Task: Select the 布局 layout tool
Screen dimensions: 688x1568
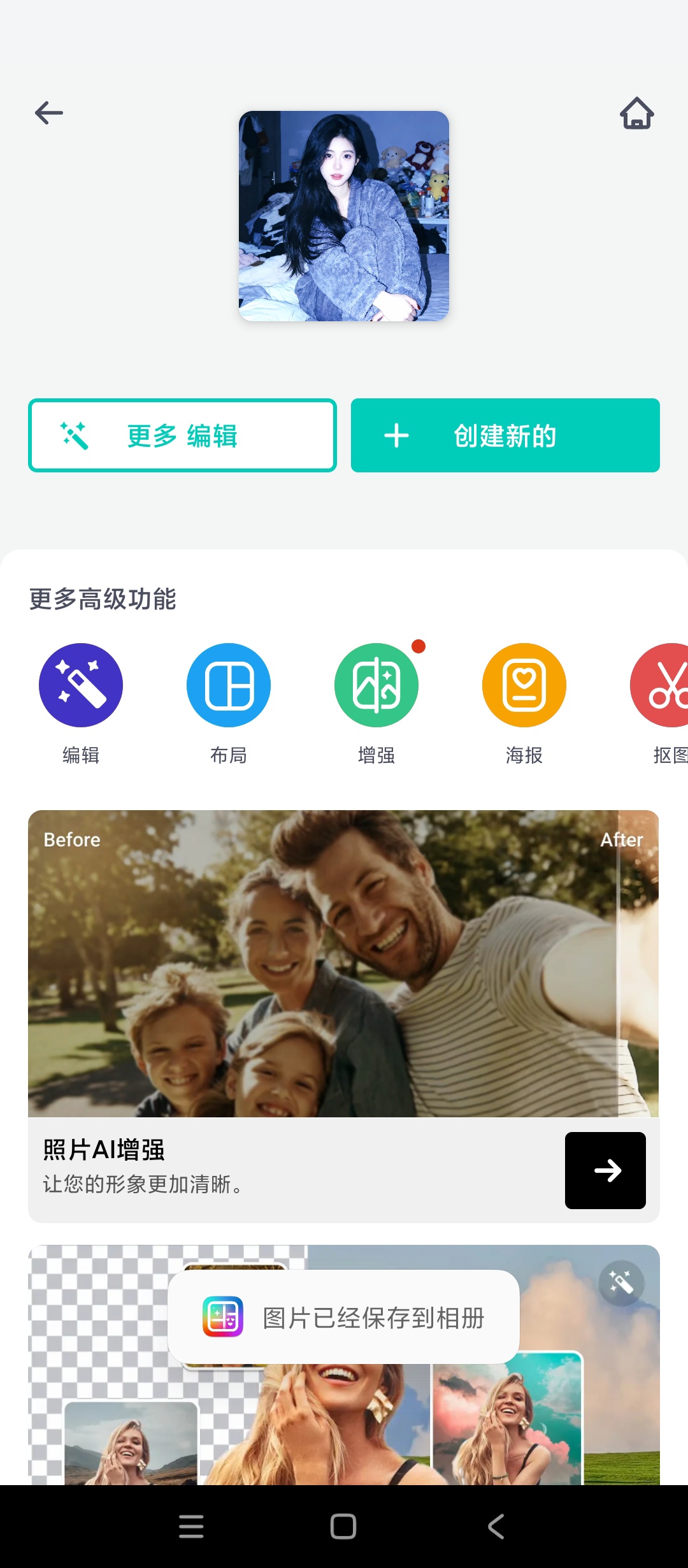Action: [229, 685]
